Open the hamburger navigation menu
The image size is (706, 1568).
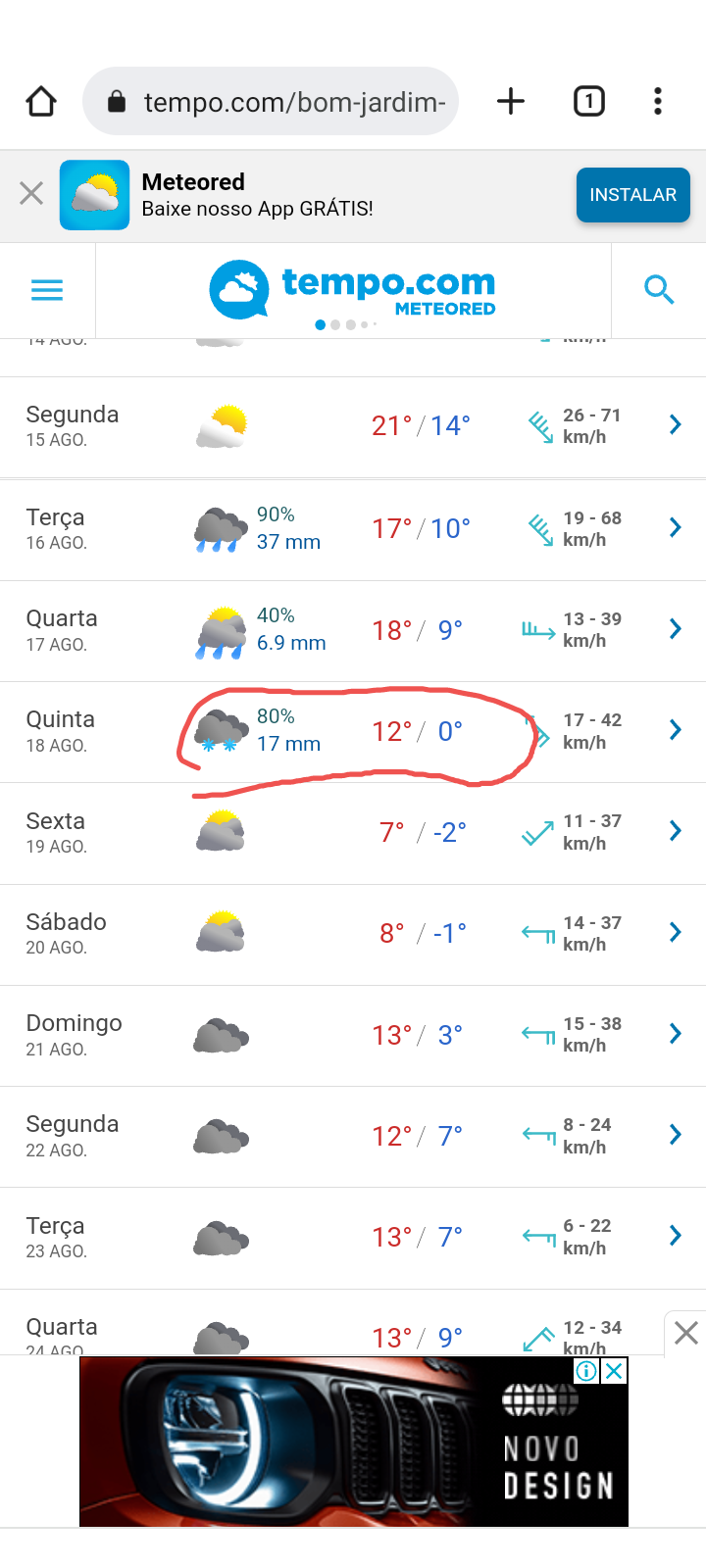click(x=47, y=290)
